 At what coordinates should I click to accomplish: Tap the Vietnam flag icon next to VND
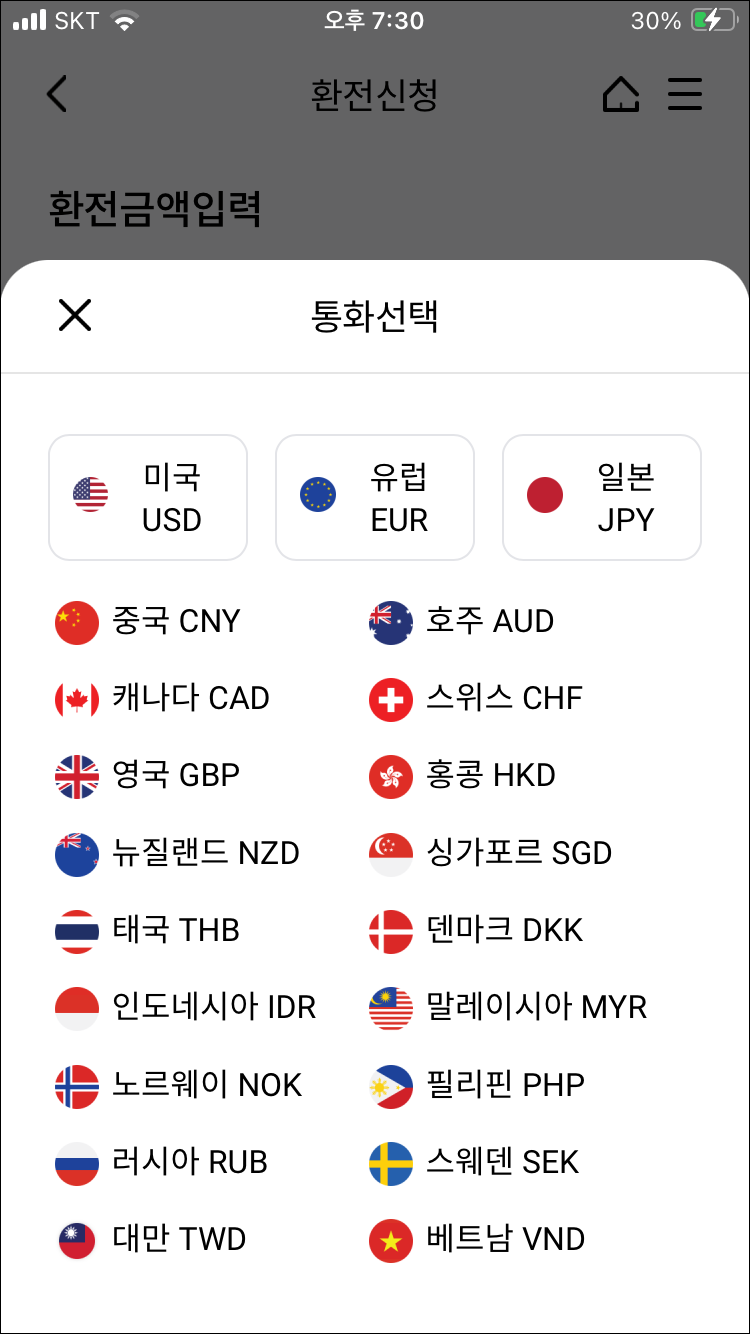(x=391, y=1238)
